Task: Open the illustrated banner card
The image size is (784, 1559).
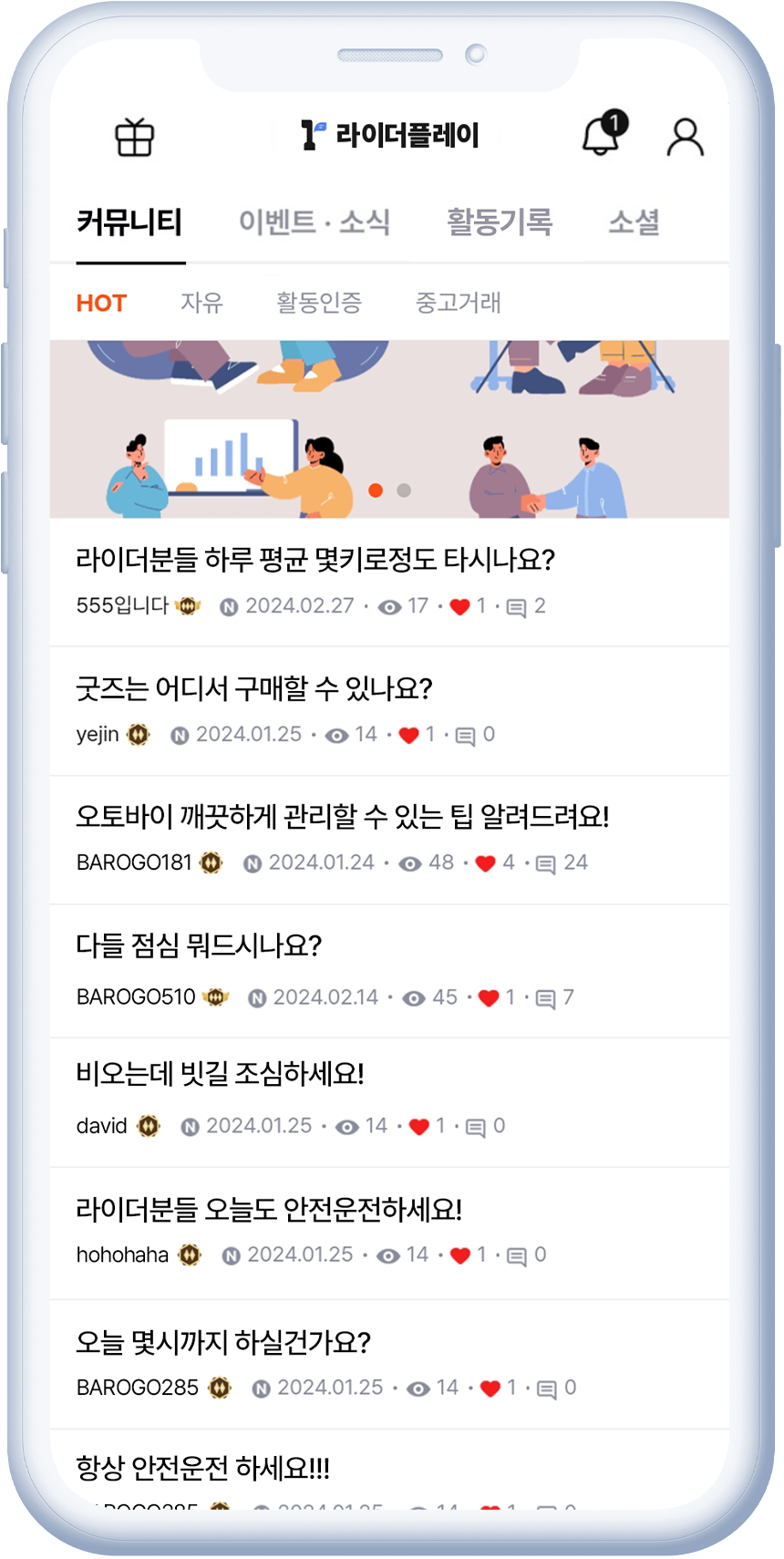Action: tap(389, 429)
